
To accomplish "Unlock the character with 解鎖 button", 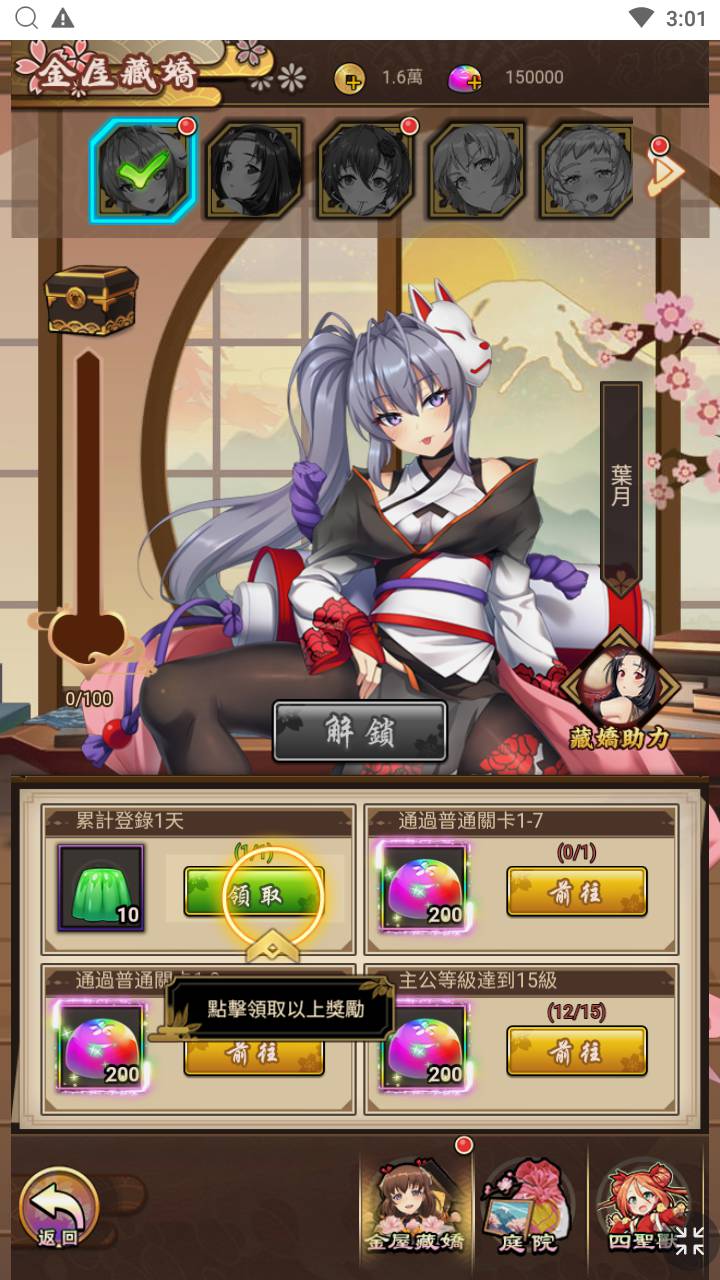I will (360, 731).
